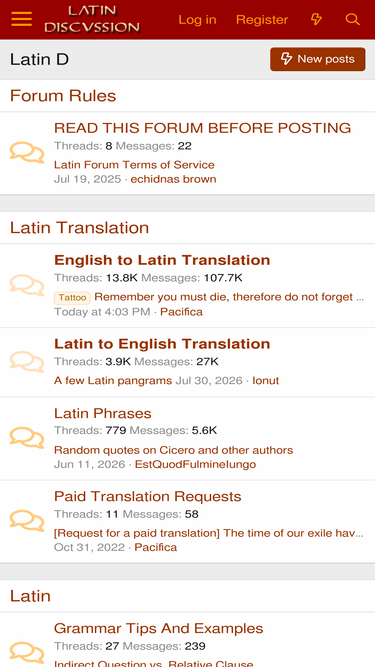Open the Register page
This screenshot has height=667, width=375.
[x=262, y=20]
